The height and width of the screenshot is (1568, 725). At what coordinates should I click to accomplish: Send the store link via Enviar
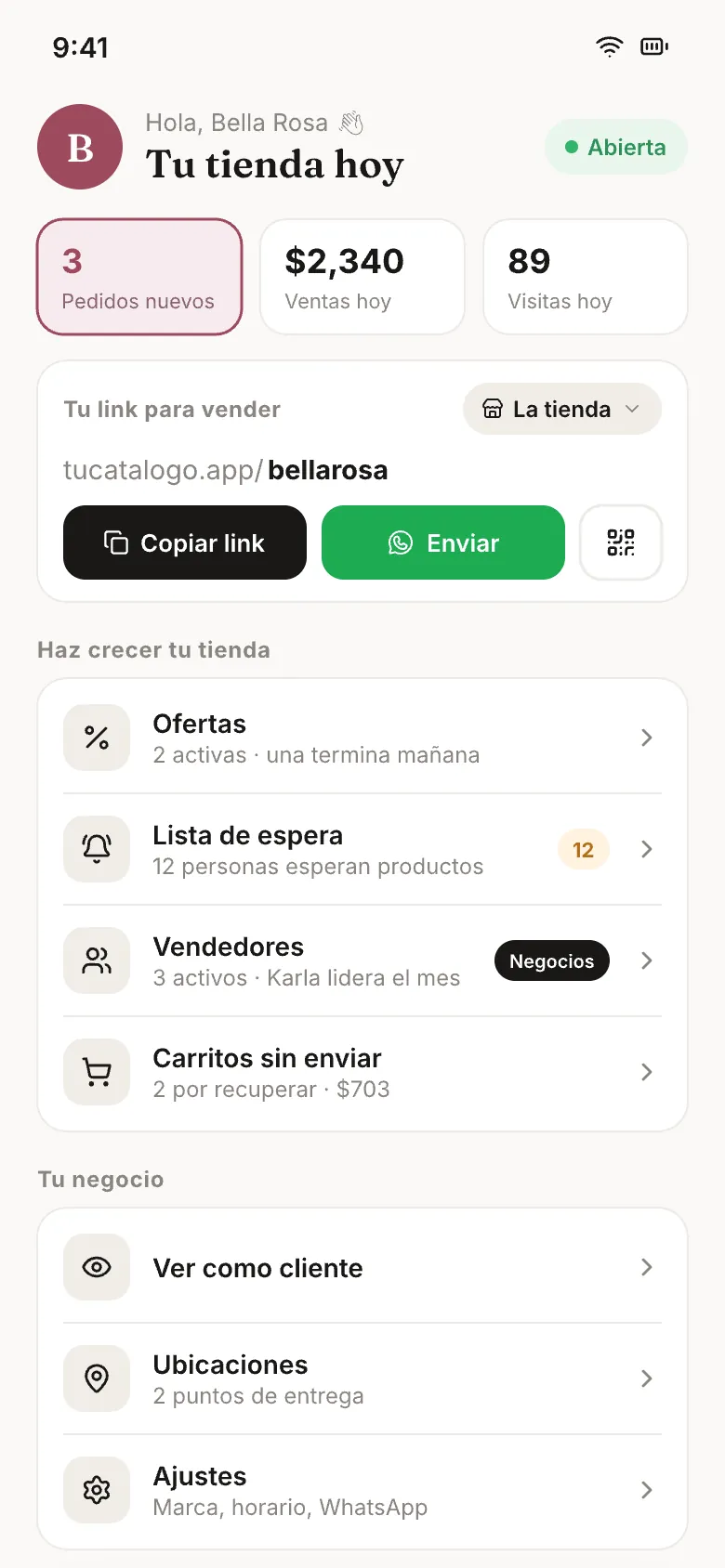click(x=443, y=542)
